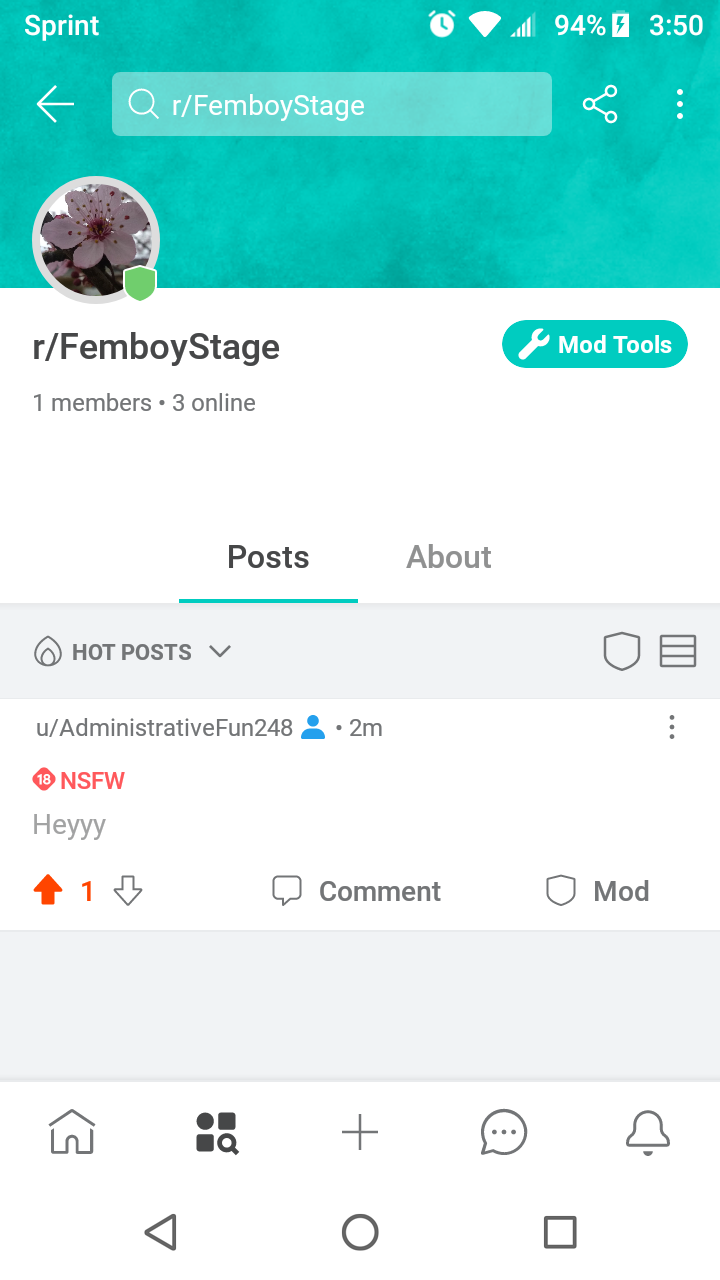Visit u/AdministrativeFun248's profile
This screenshot has height=1280, width=720.
(x=163, y=727)
